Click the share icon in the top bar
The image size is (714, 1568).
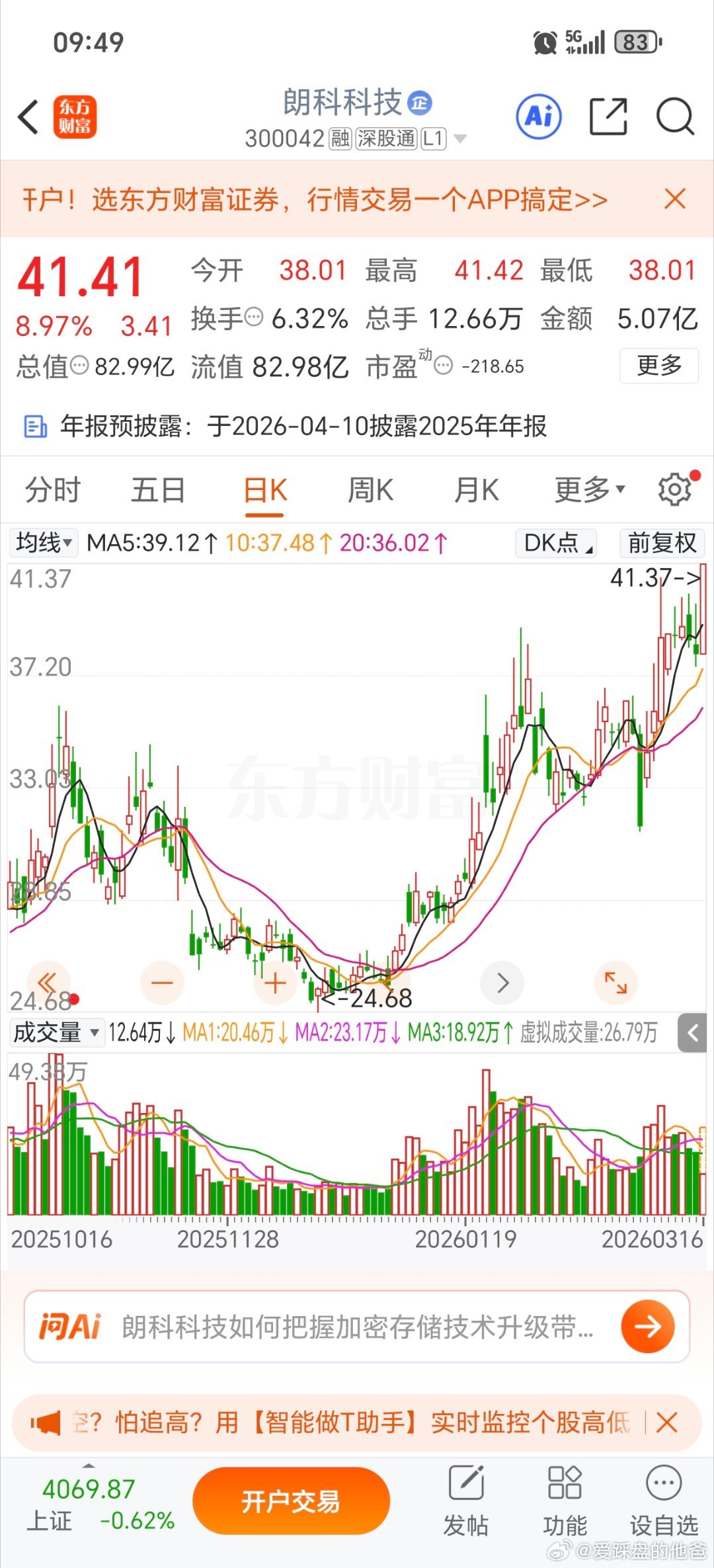(x=610, y=116)
